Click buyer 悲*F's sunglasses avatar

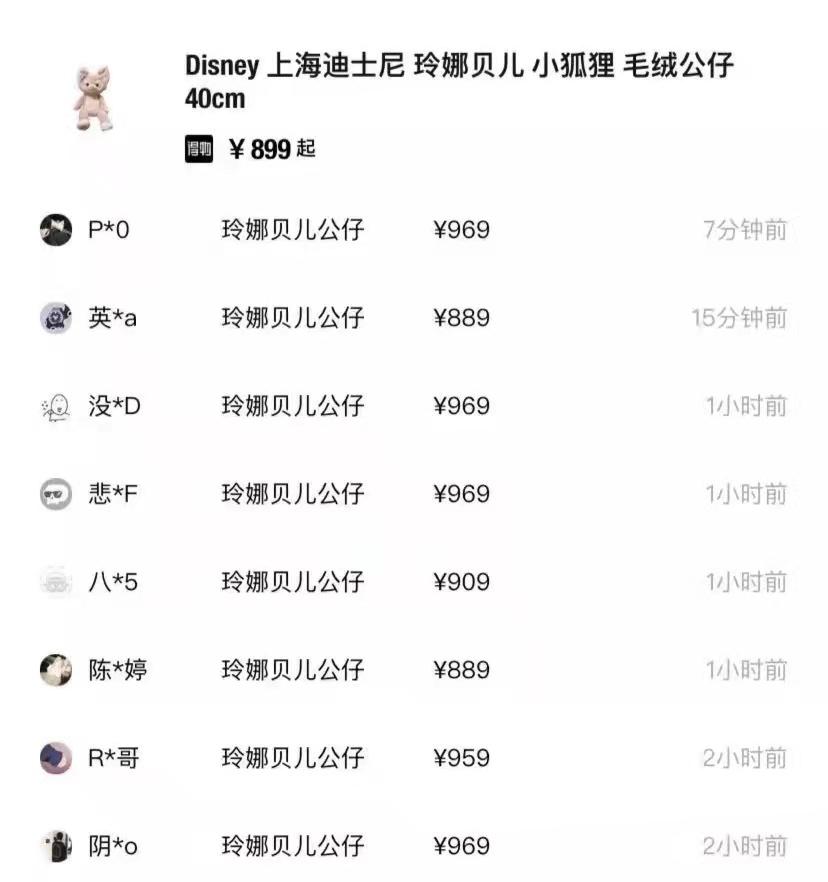click(55, 493)
